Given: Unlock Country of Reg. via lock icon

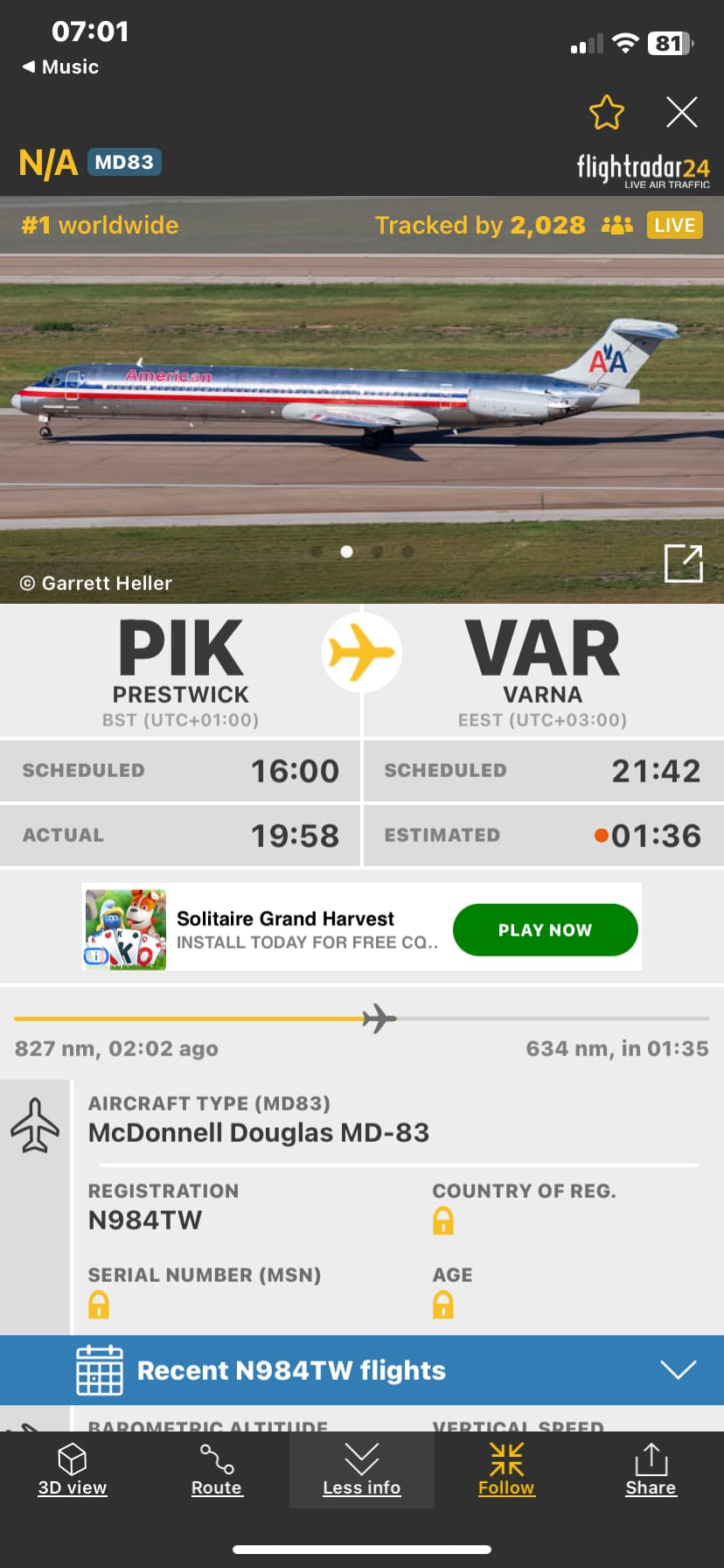Looking at the screenshot, I should pos(443,1221).
